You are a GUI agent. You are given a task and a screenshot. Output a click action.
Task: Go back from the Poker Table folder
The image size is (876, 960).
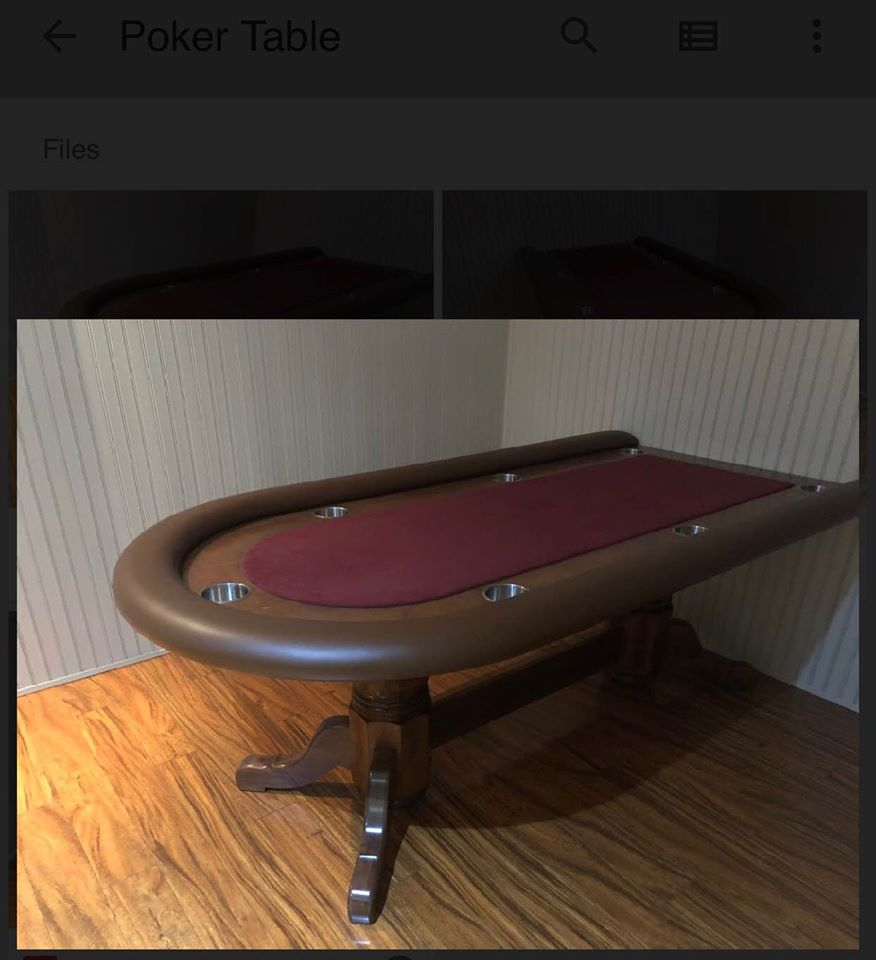[x=58, y=37]
